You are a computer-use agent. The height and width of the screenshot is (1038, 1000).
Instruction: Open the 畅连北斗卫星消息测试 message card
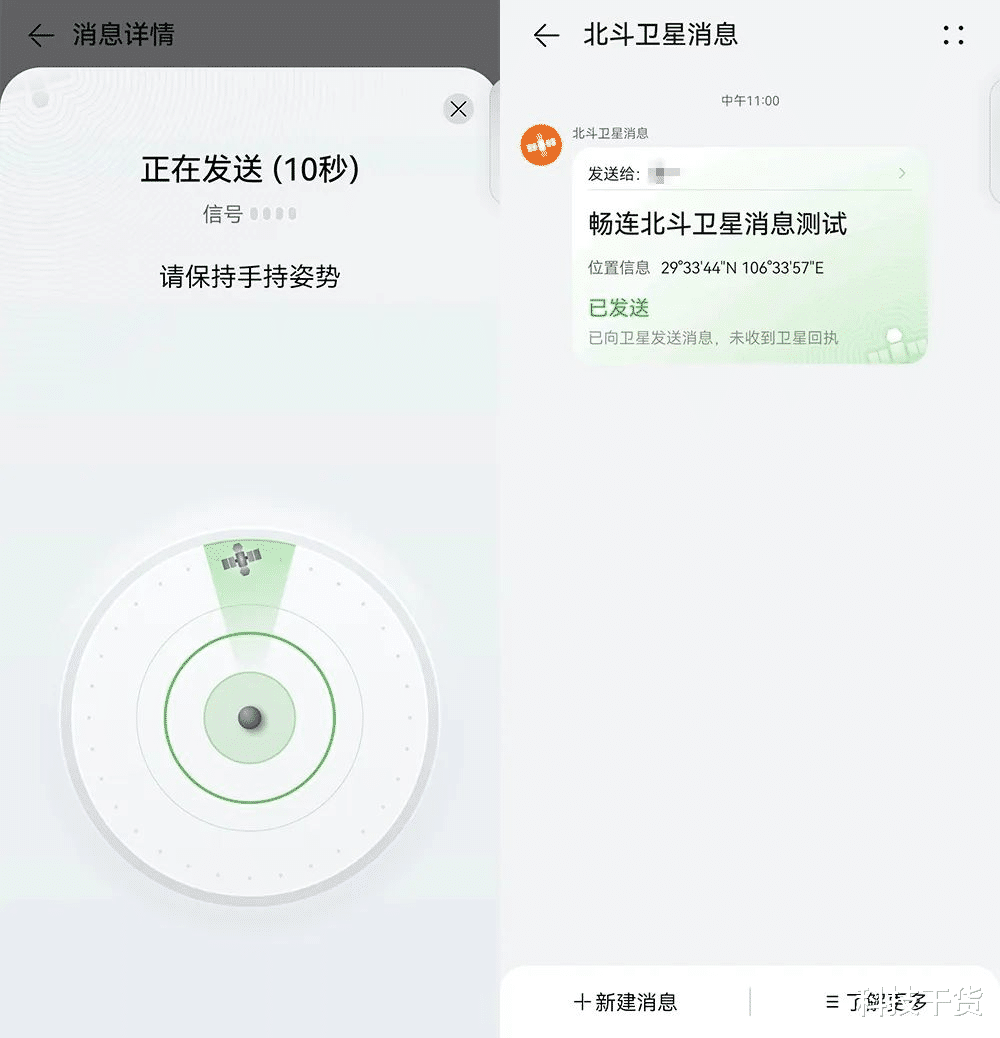[716, 226]
